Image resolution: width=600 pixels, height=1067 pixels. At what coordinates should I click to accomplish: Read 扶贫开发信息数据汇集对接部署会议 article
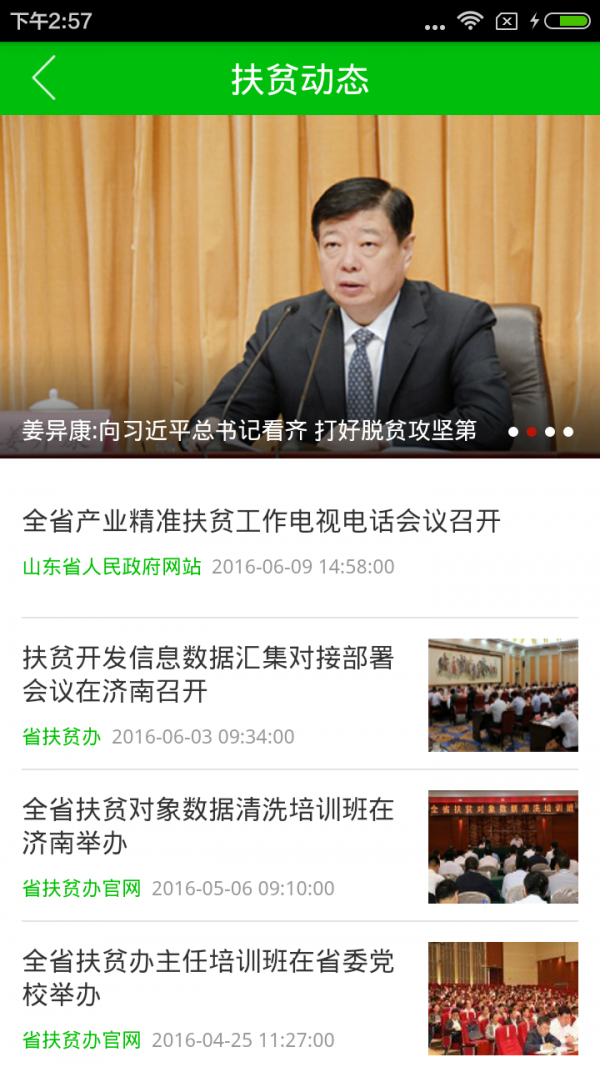point(209,674)
